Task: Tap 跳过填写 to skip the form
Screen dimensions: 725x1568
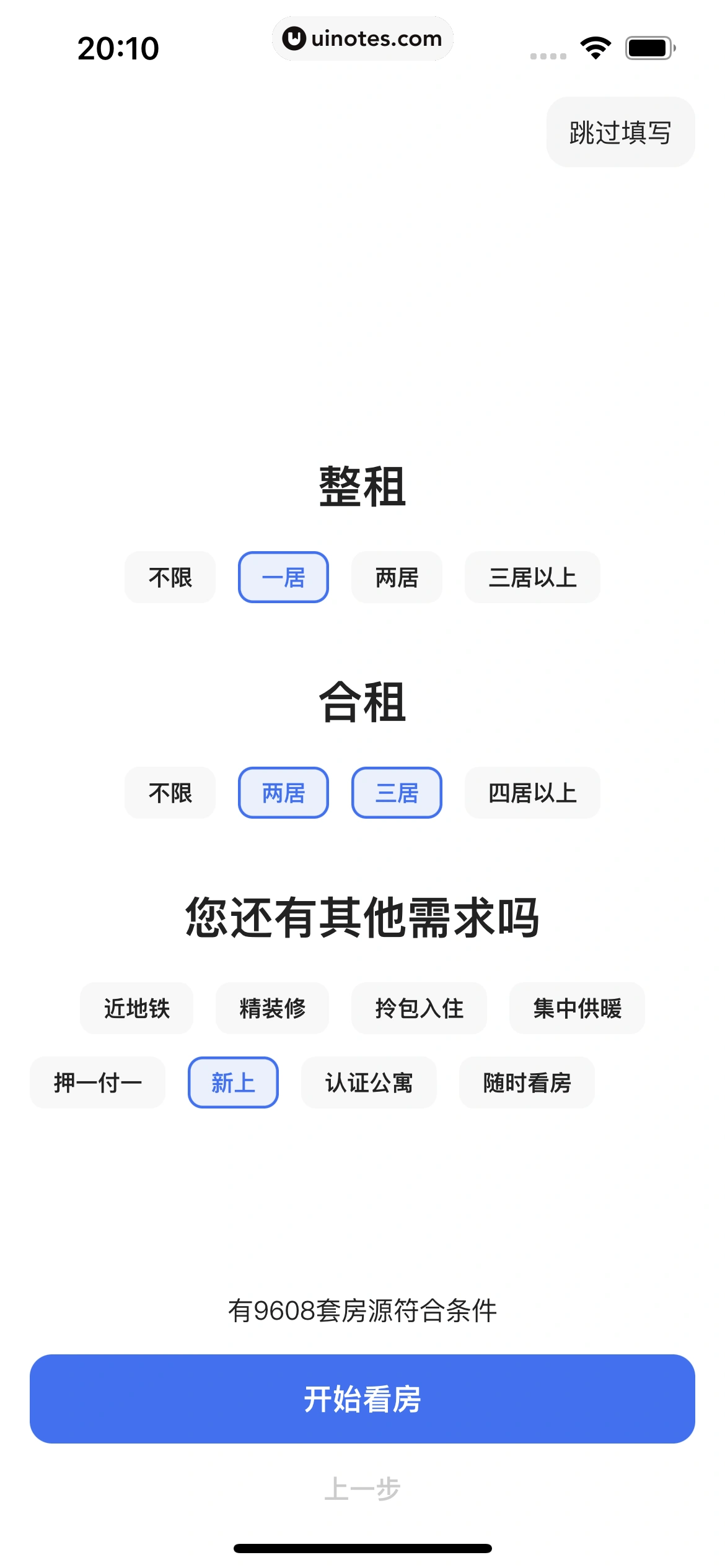Action: tap(620, 132)
